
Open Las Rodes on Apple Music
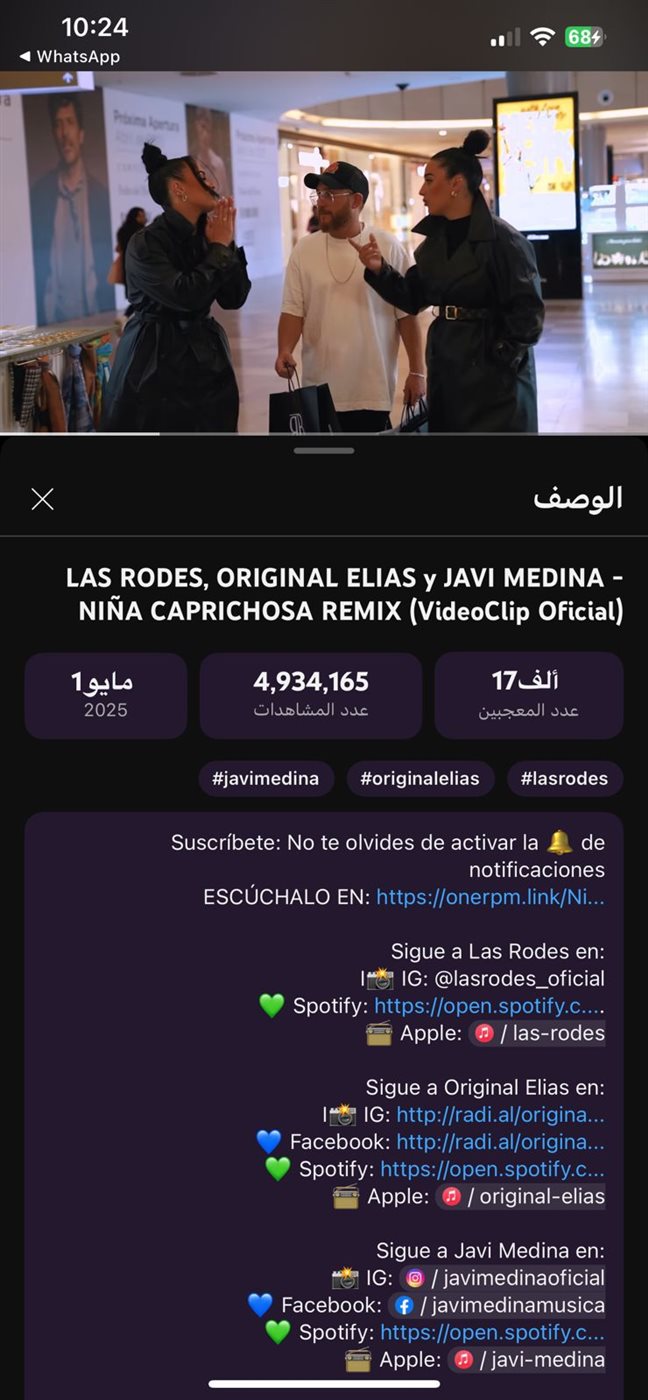tap(538, 1033)
